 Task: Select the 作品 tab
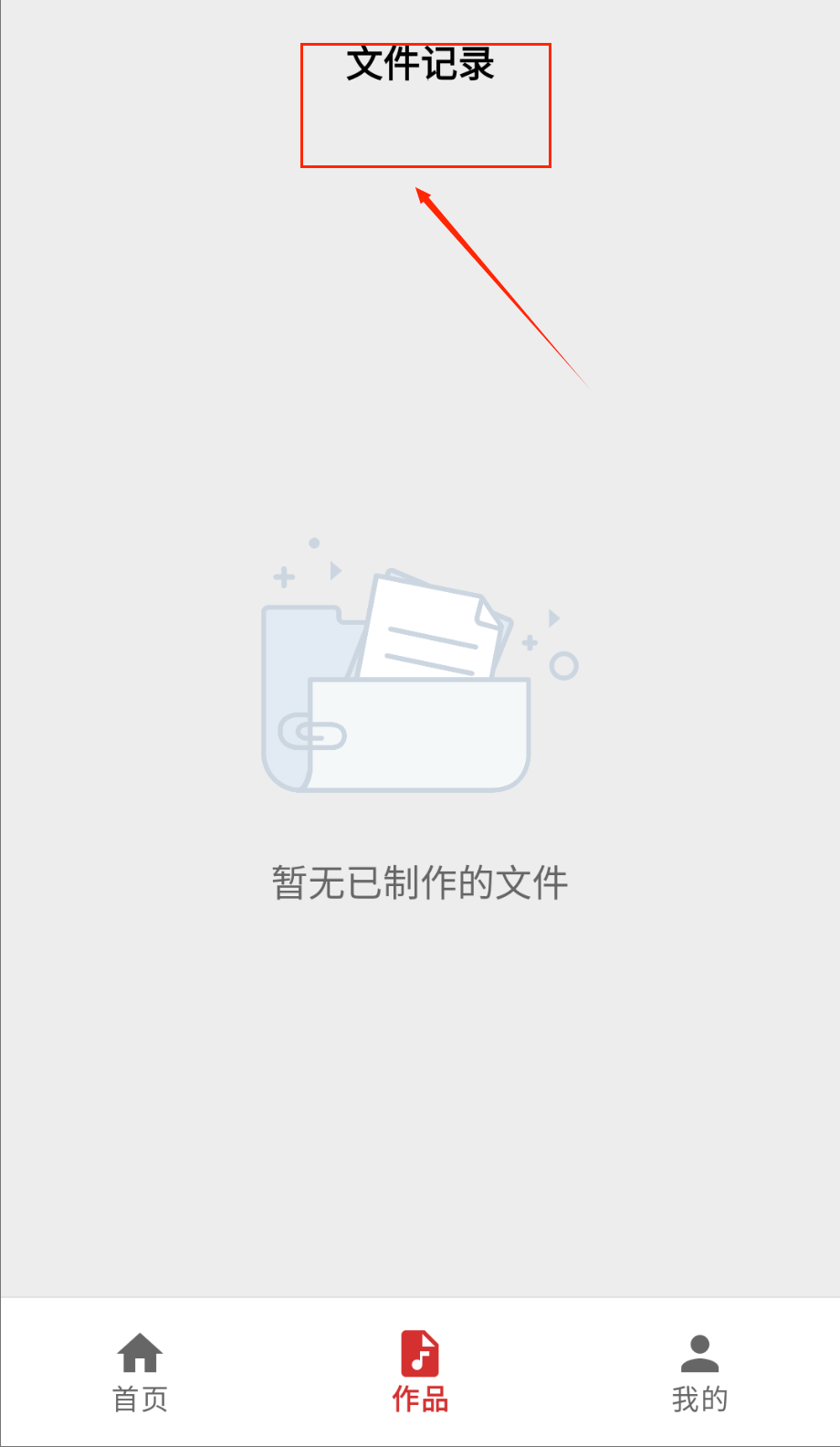click(x=420, y=1372)
